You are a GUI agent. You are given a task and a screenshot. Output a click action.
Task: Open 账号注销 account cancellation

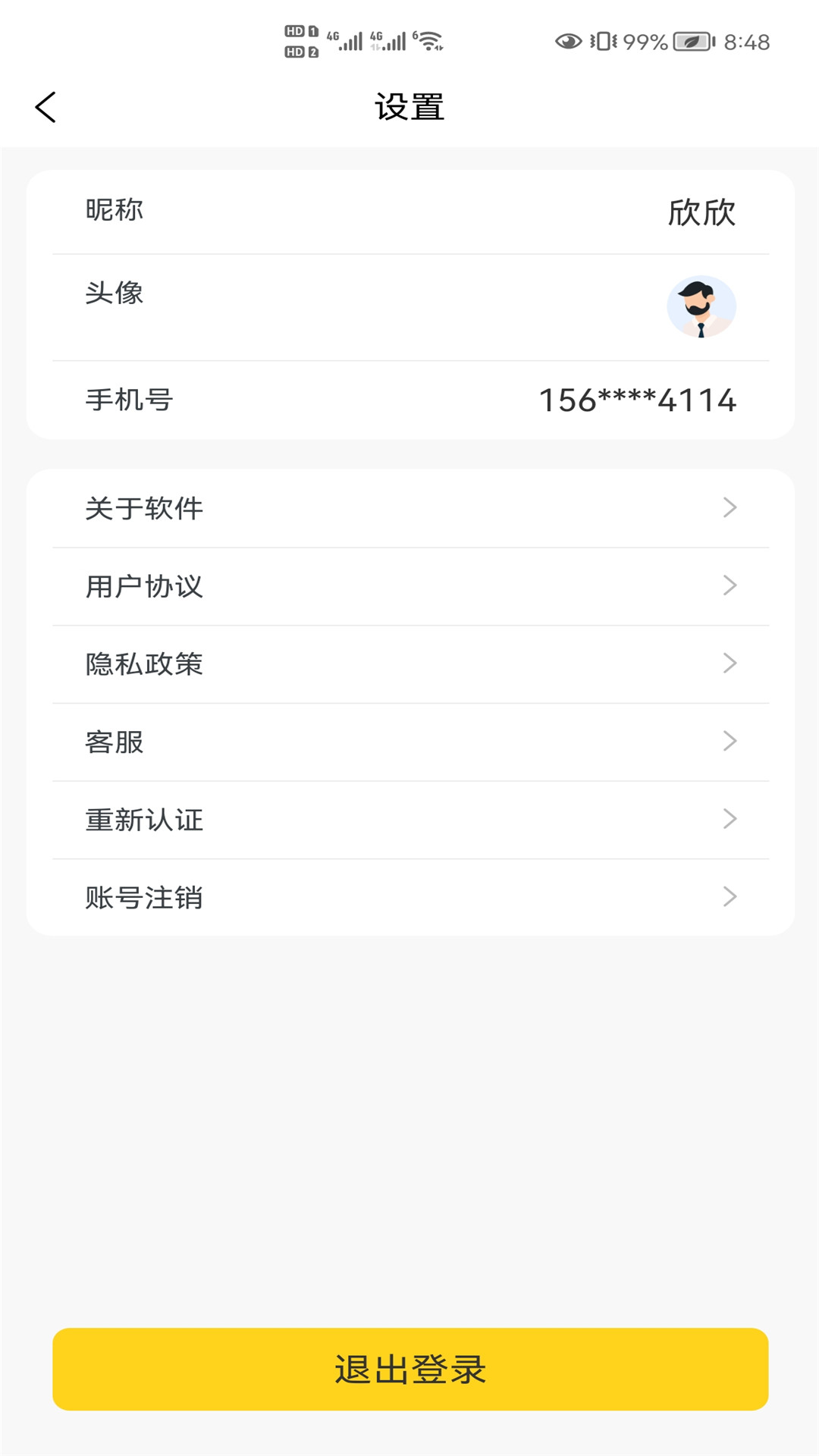tap(409, 898)
